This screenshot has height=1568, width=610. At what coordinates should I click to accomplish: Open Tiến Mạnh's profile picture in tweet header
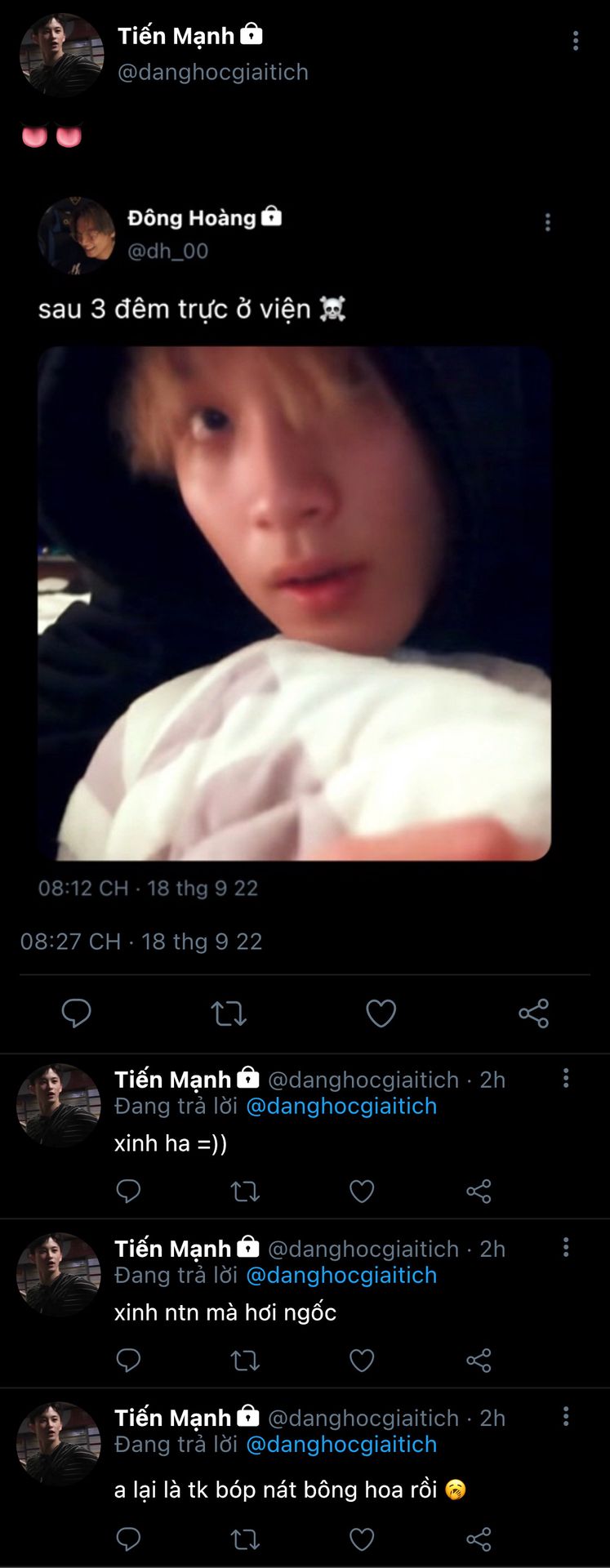[62, 55]
